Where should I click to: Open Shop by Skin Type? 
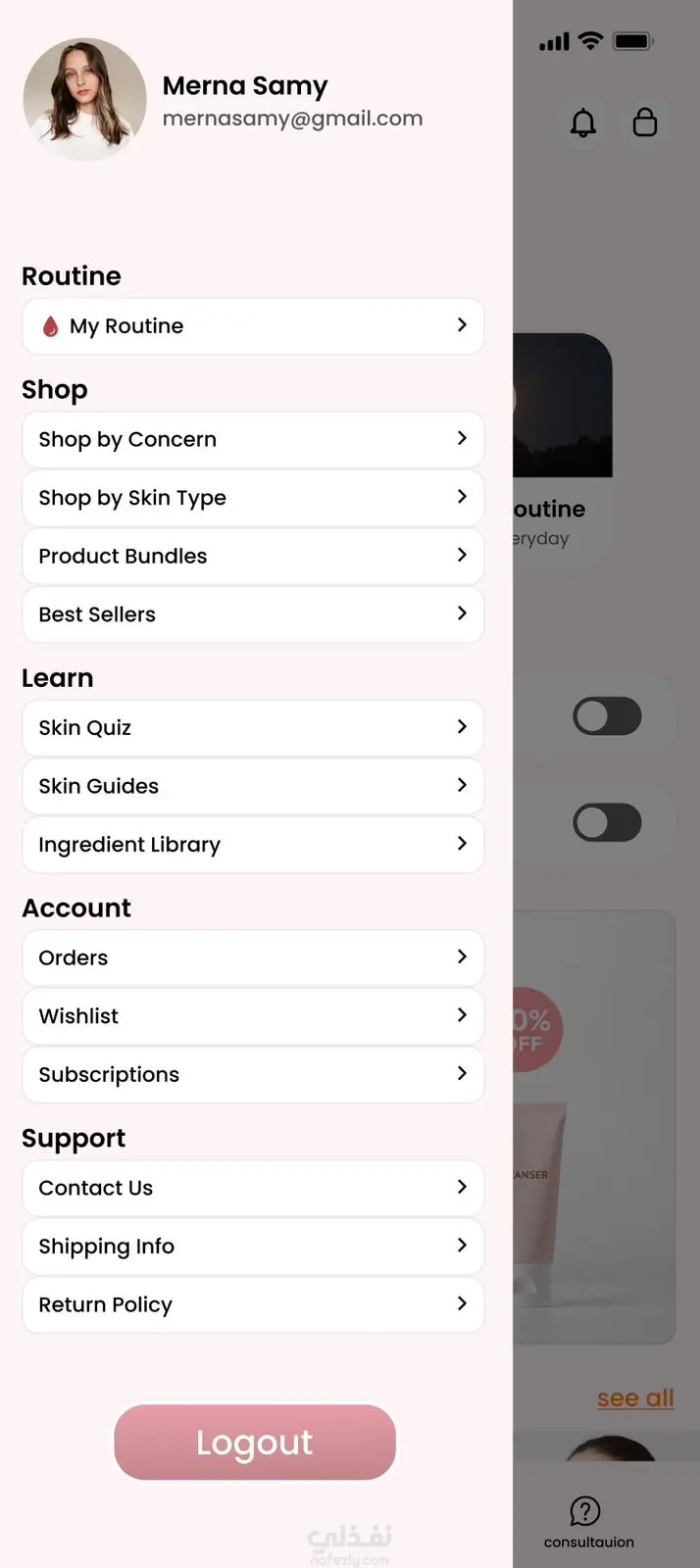[253, 498]
